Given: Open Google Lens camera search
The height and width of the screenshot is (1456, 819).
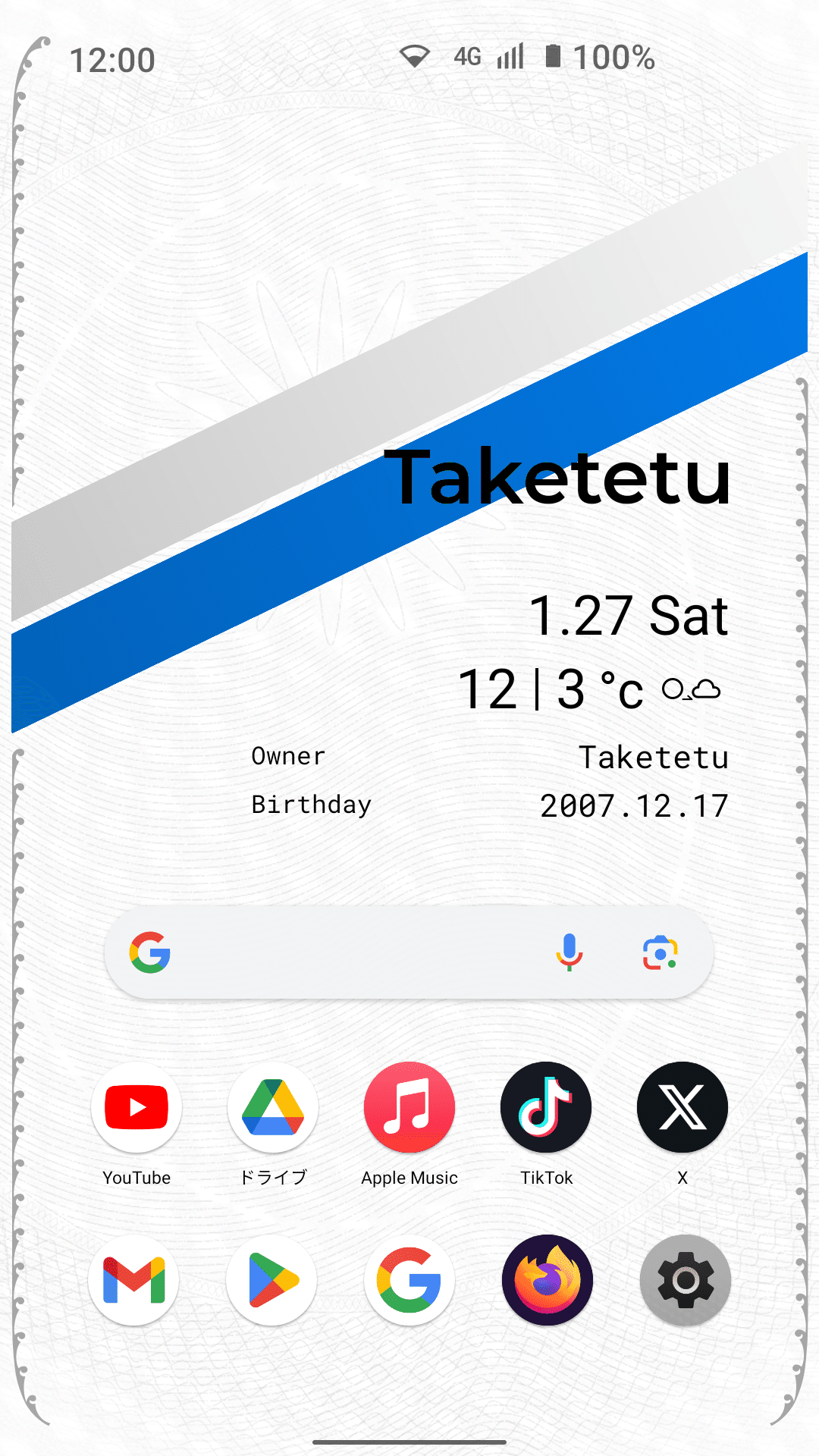Looking at the screenshot, I should [x=661, y=952].
